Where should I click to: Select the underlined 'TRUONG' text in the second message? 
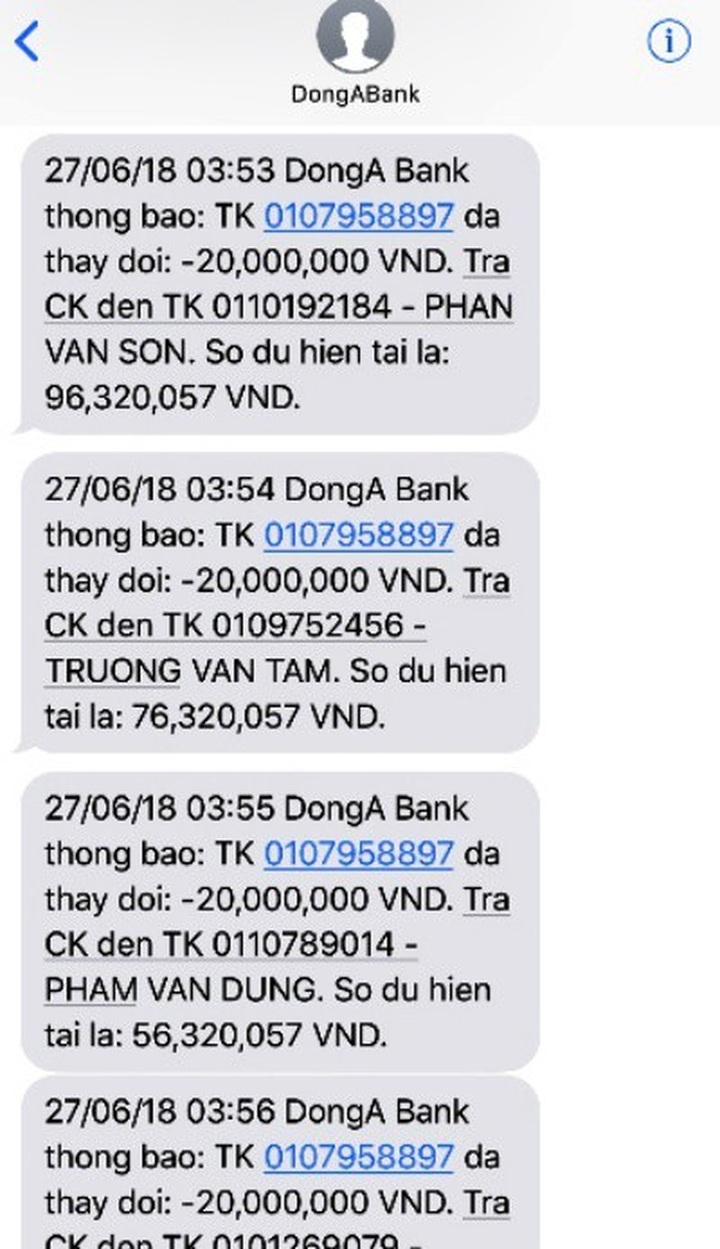[113, 670]
